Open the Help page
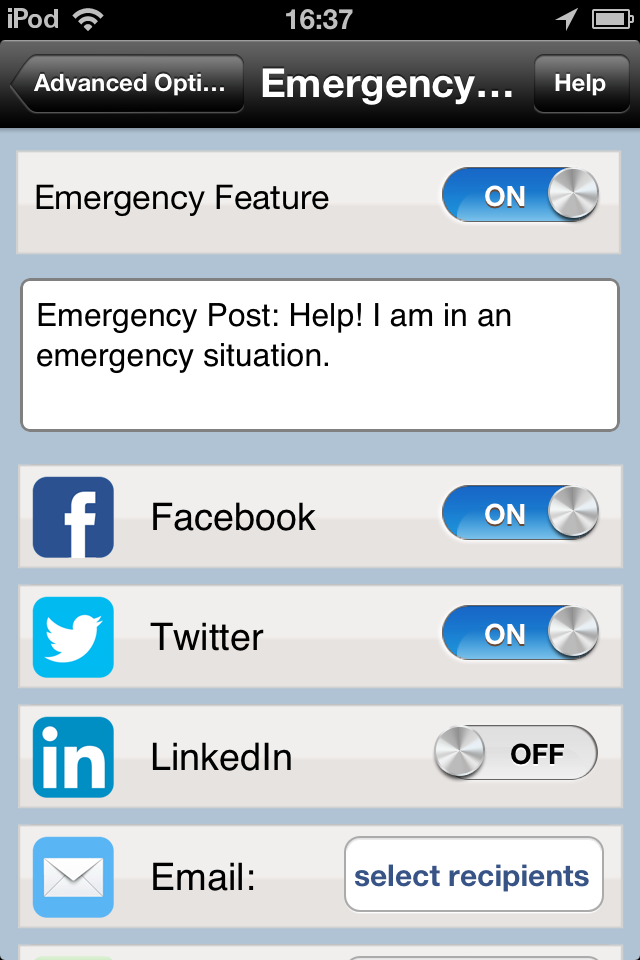This screenshot has height=960, width=640. coord(579,84)
